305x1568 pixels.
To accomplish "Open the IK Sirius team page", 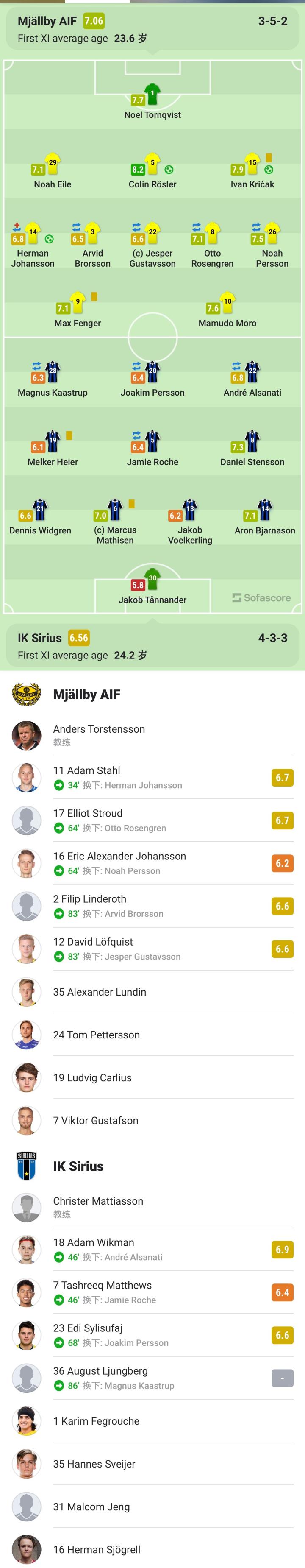I will pos(78,1166).
